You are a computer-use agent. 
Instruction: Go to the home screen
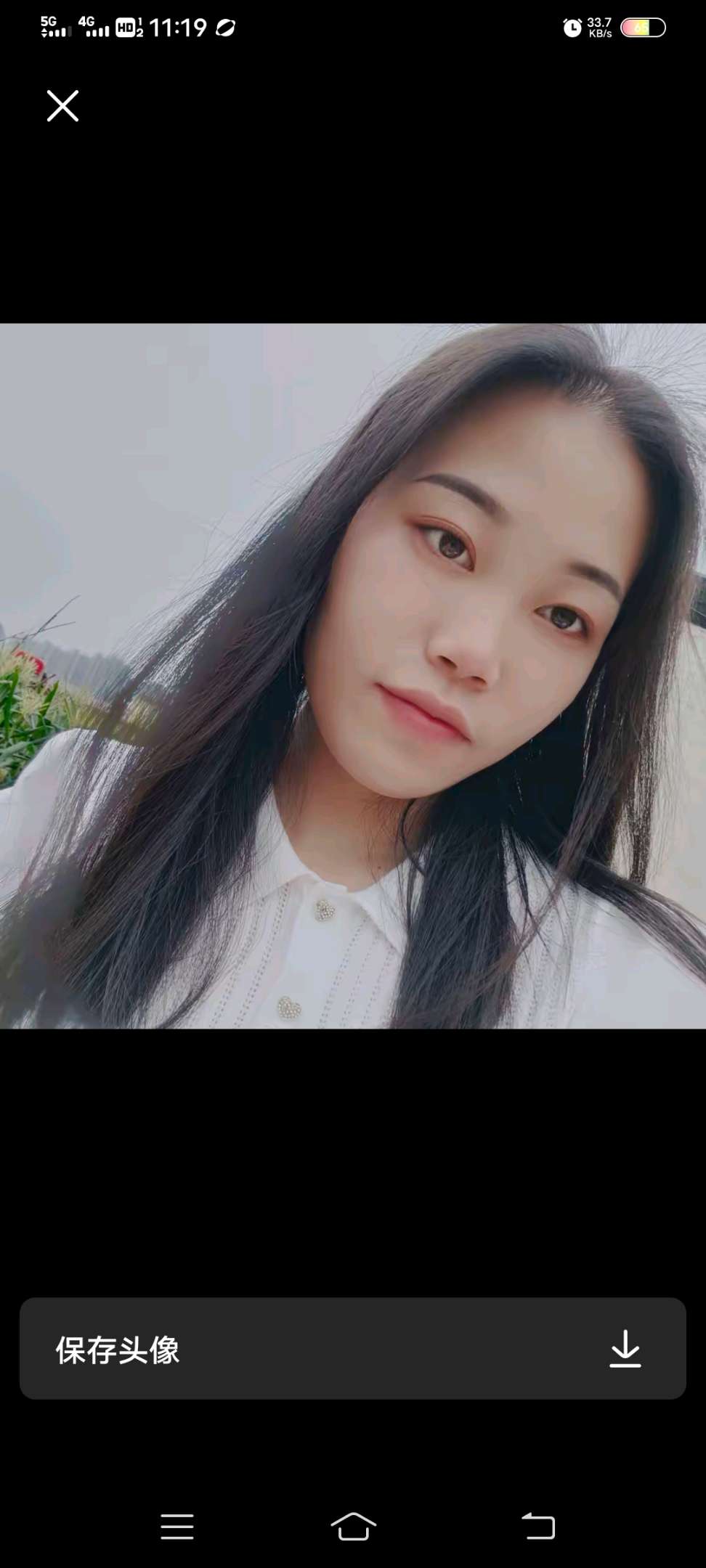click(354, 1527)
